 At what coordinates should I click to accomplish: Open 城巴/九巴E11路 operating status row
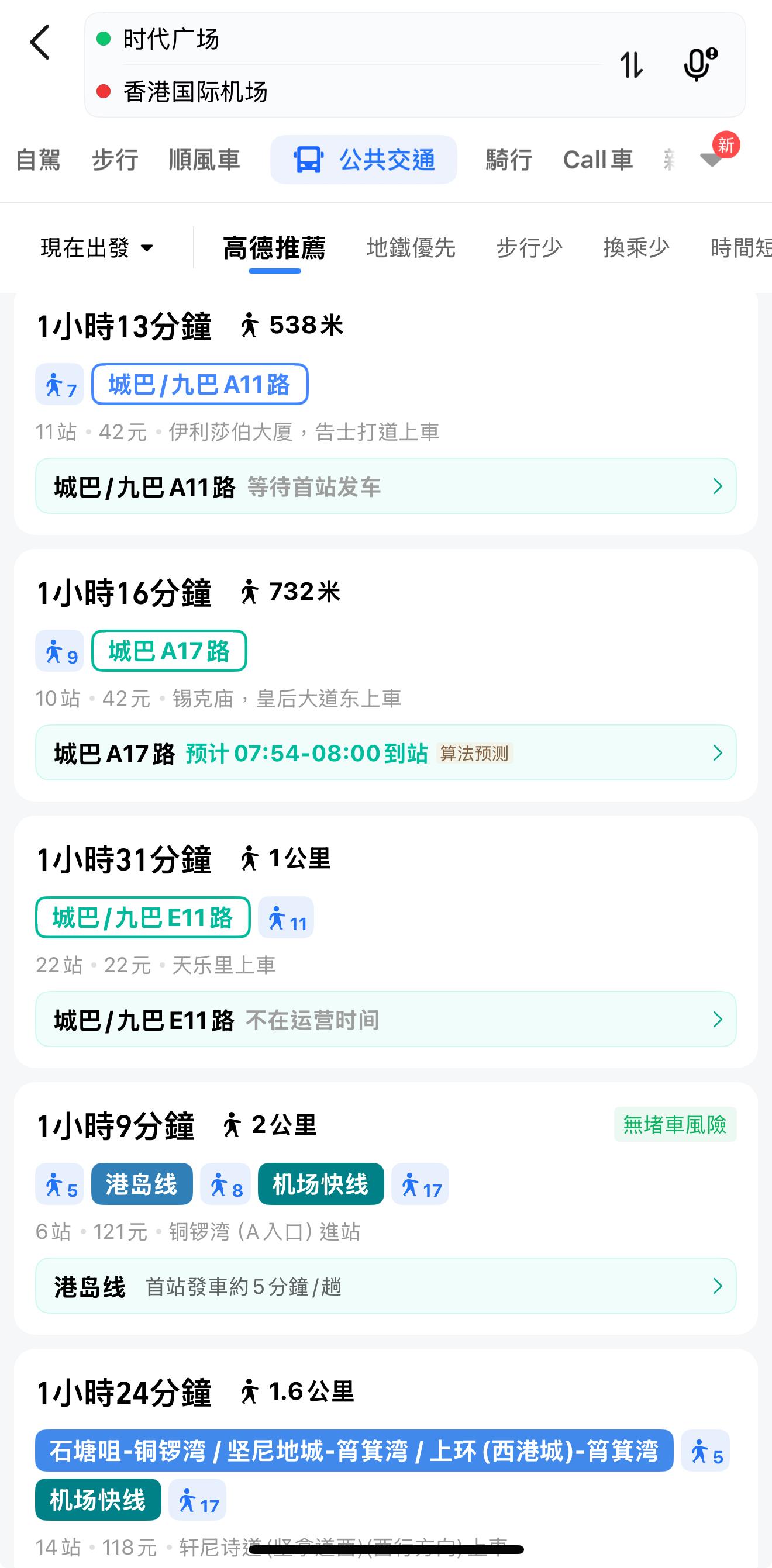click(385, 1020)
